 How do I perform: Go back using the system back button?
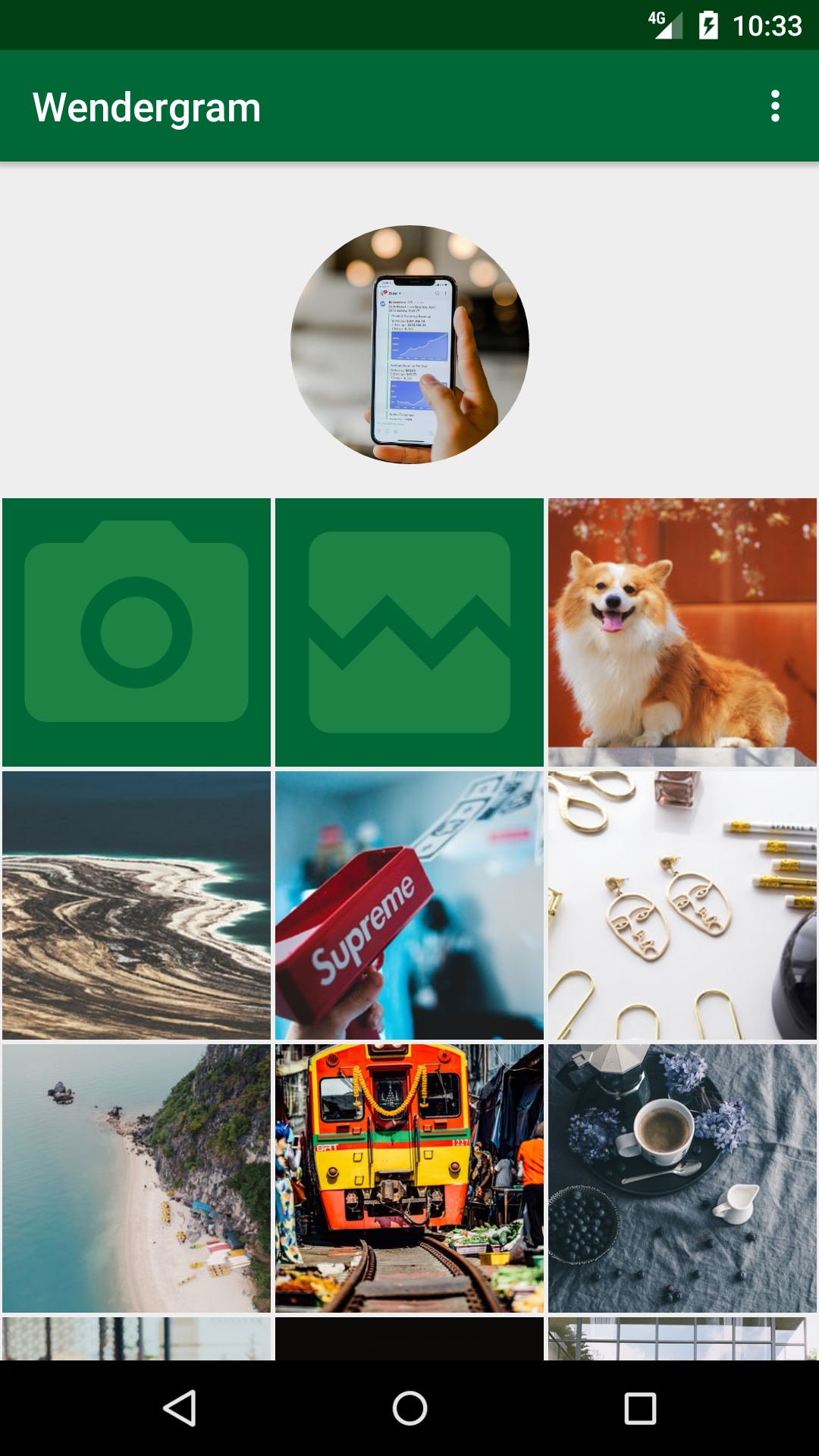pos(180,1408)
